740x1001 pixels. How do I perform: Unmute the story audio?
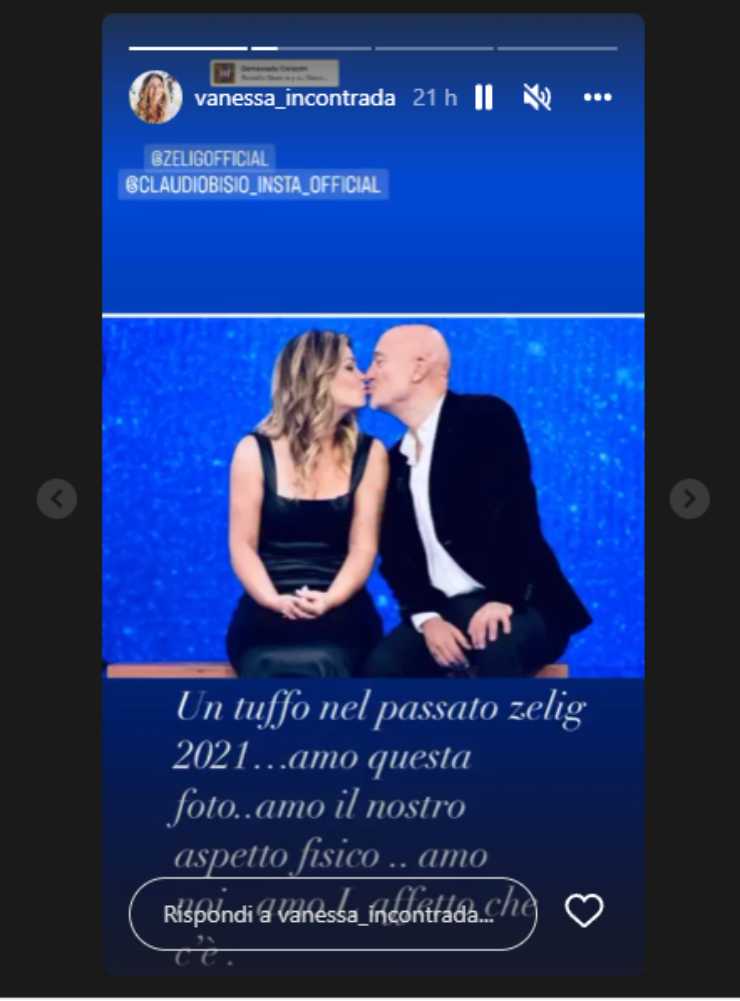(x=537, y=97)
